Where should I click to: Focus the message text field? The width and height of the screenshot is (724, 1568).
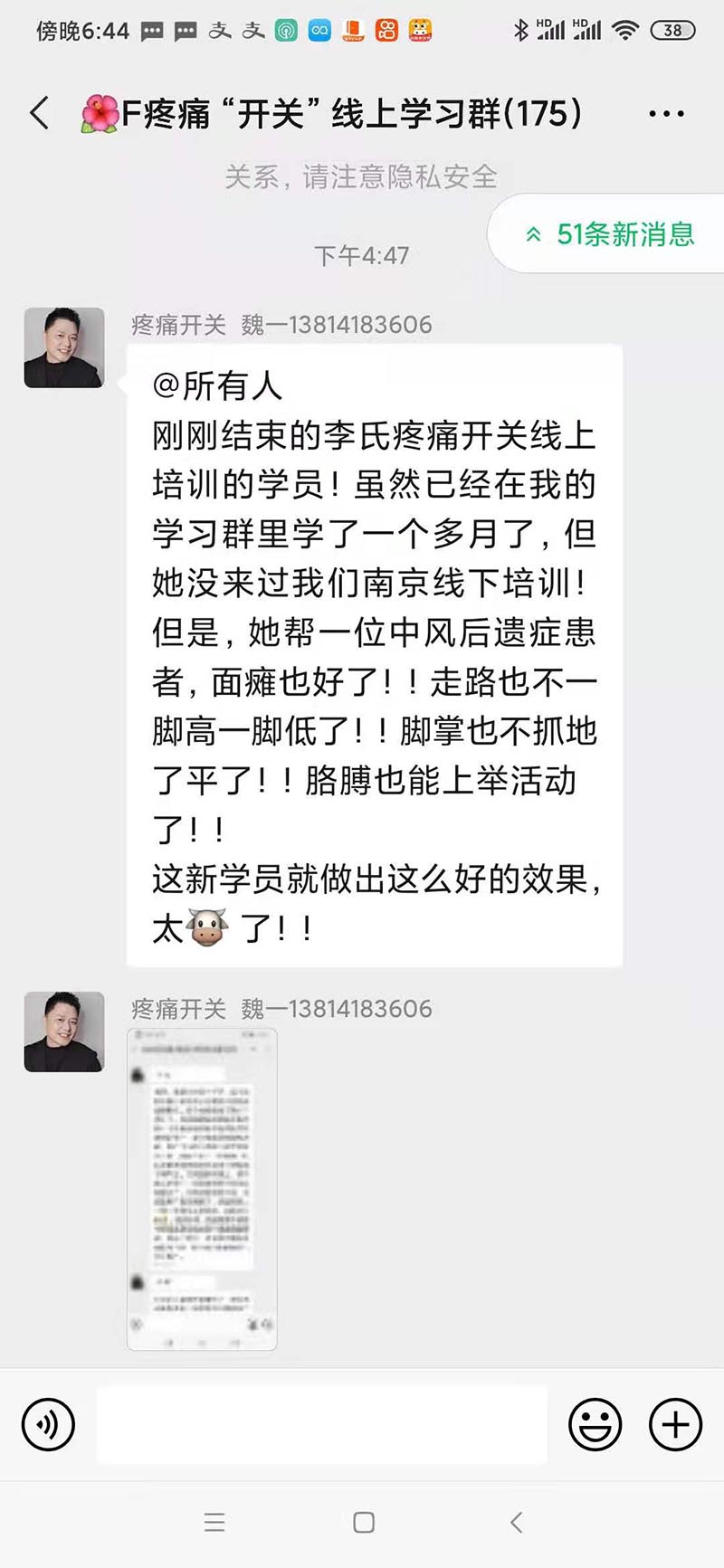[x=321, y=1424]
